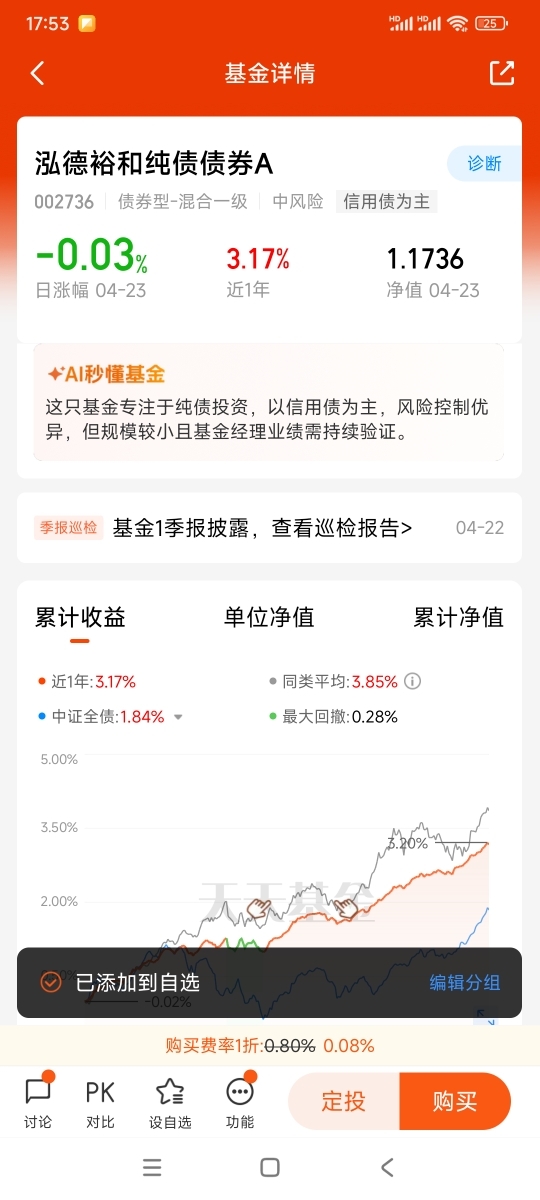Open system recent apps menu
This screenshot has width=540, height=1200.
point(152,1167)
